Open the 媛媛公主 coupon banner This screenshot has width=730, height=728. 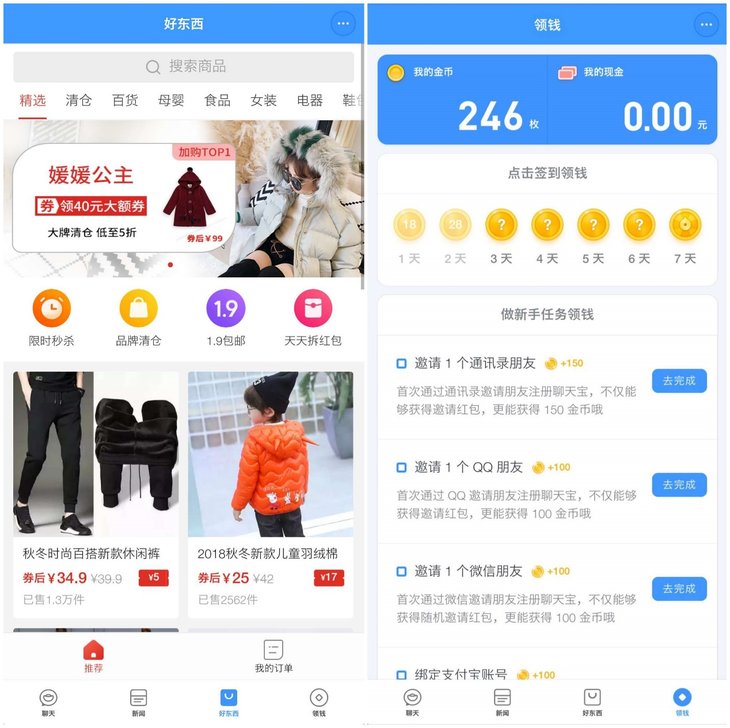(124, 198)
